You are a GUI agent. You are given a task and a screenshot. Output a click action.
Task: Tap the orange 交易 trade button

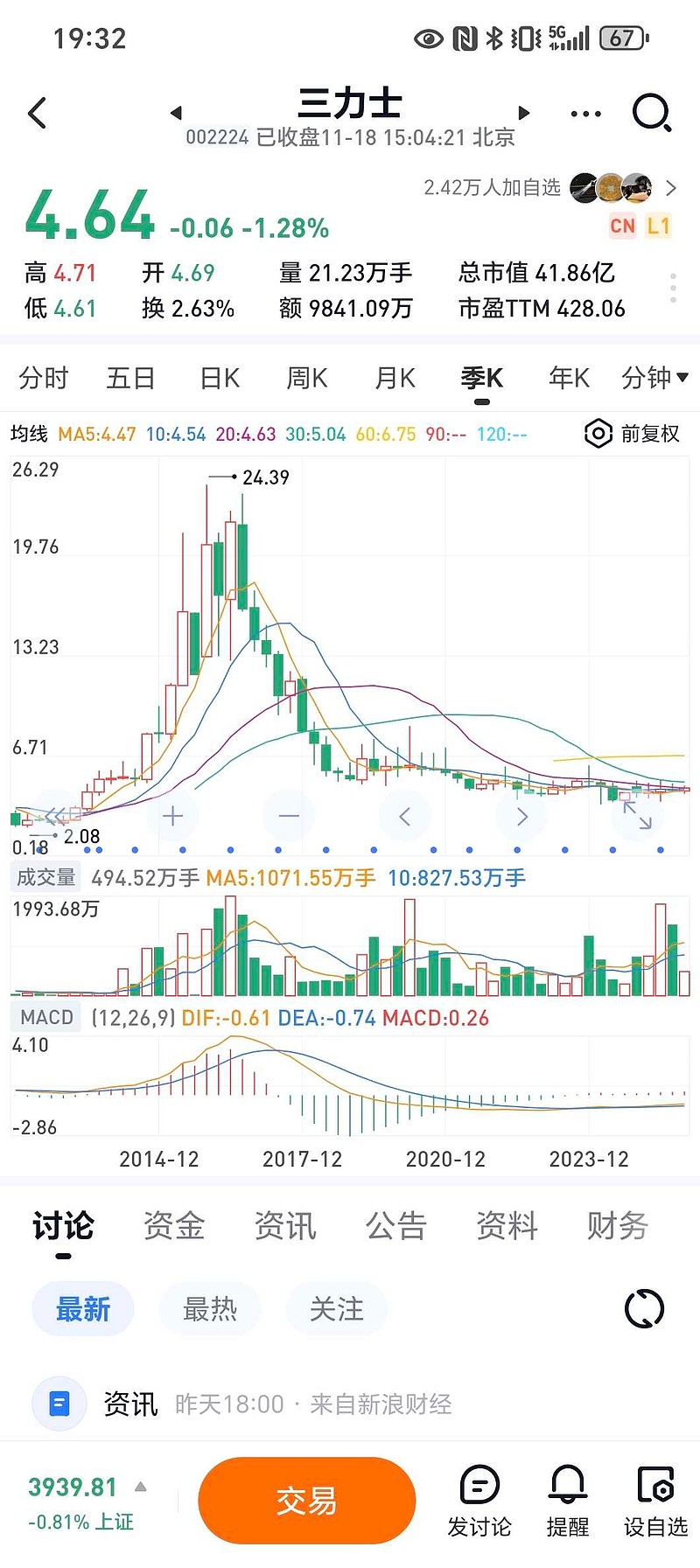click(x=306, y=1501)
